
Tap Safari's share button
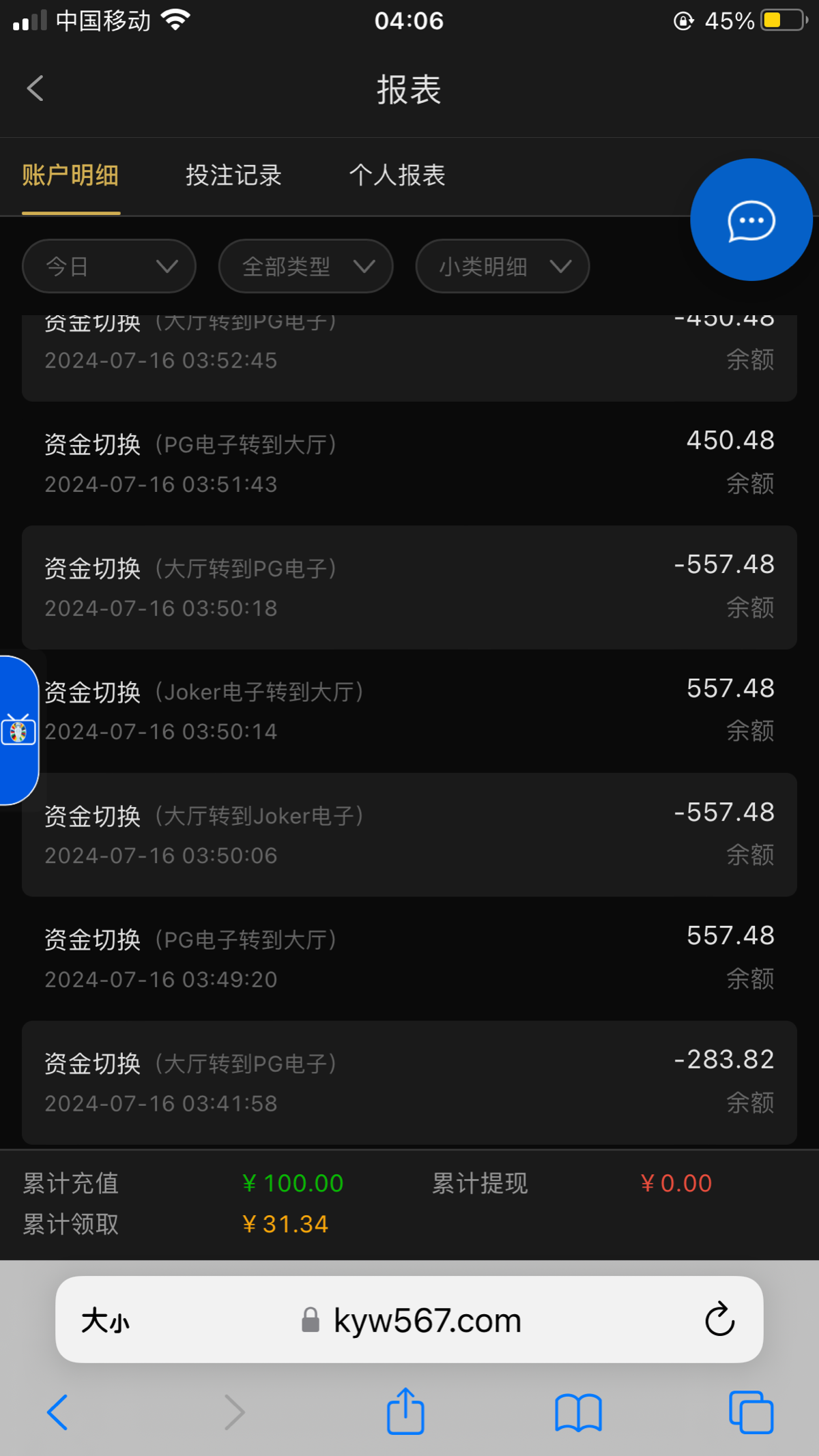coord(405,1411)
